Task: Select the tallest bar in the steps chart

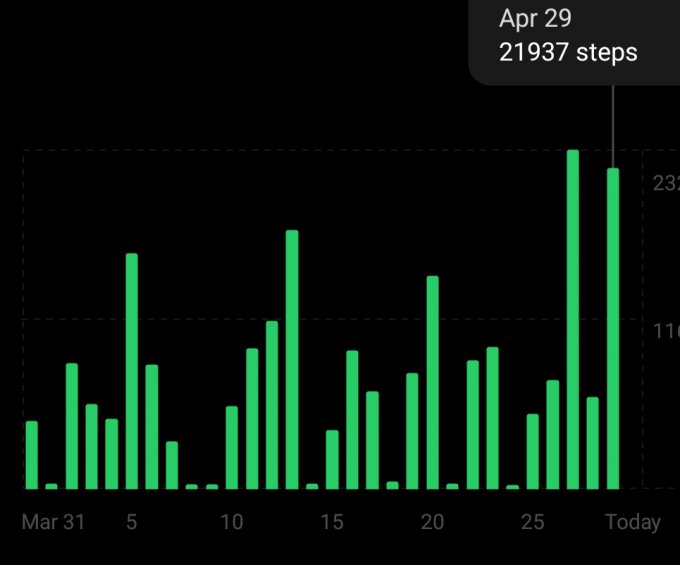Action: tap(573, 320)
